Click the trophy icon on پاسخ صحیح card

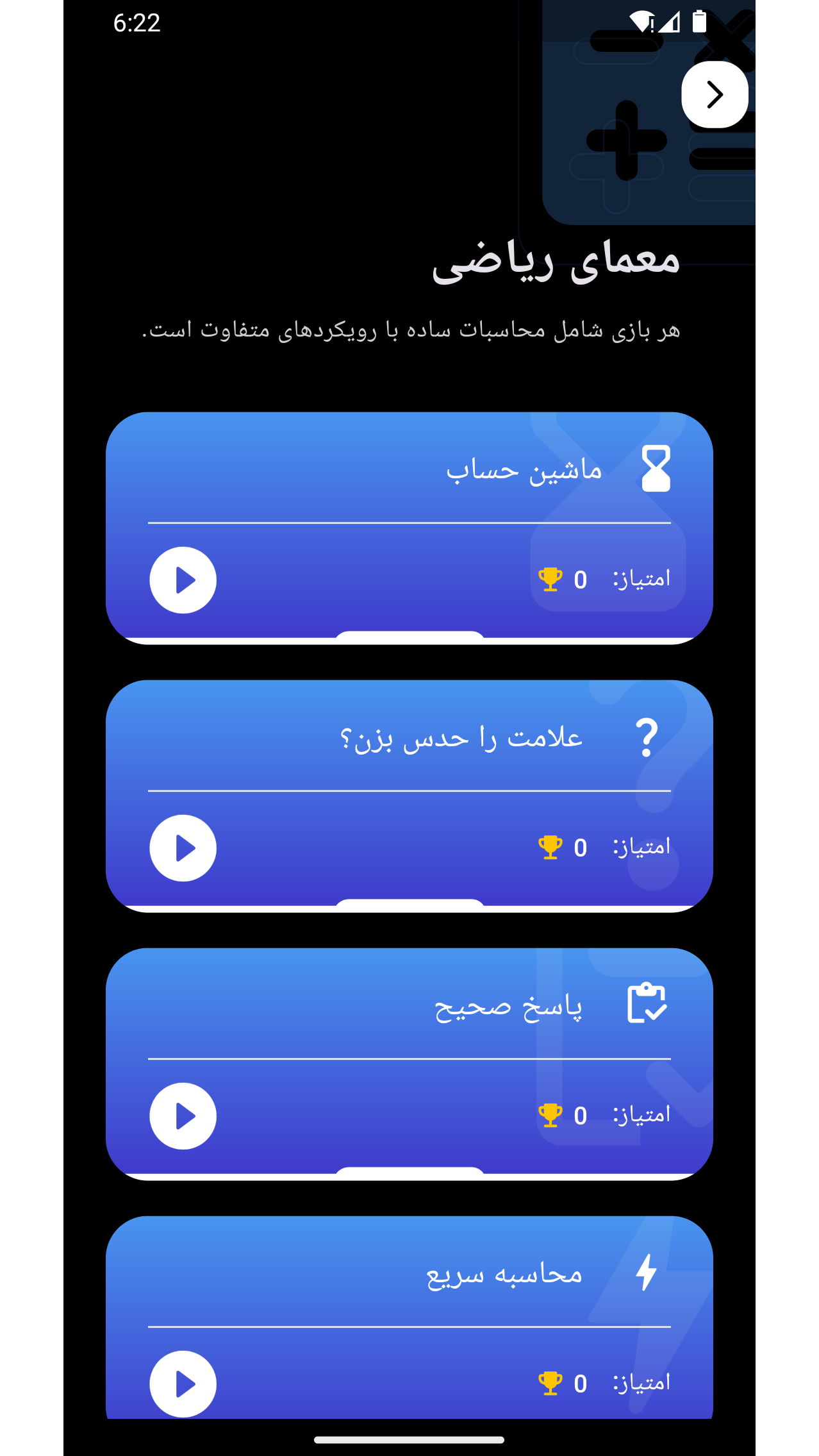pos(550,1115)
